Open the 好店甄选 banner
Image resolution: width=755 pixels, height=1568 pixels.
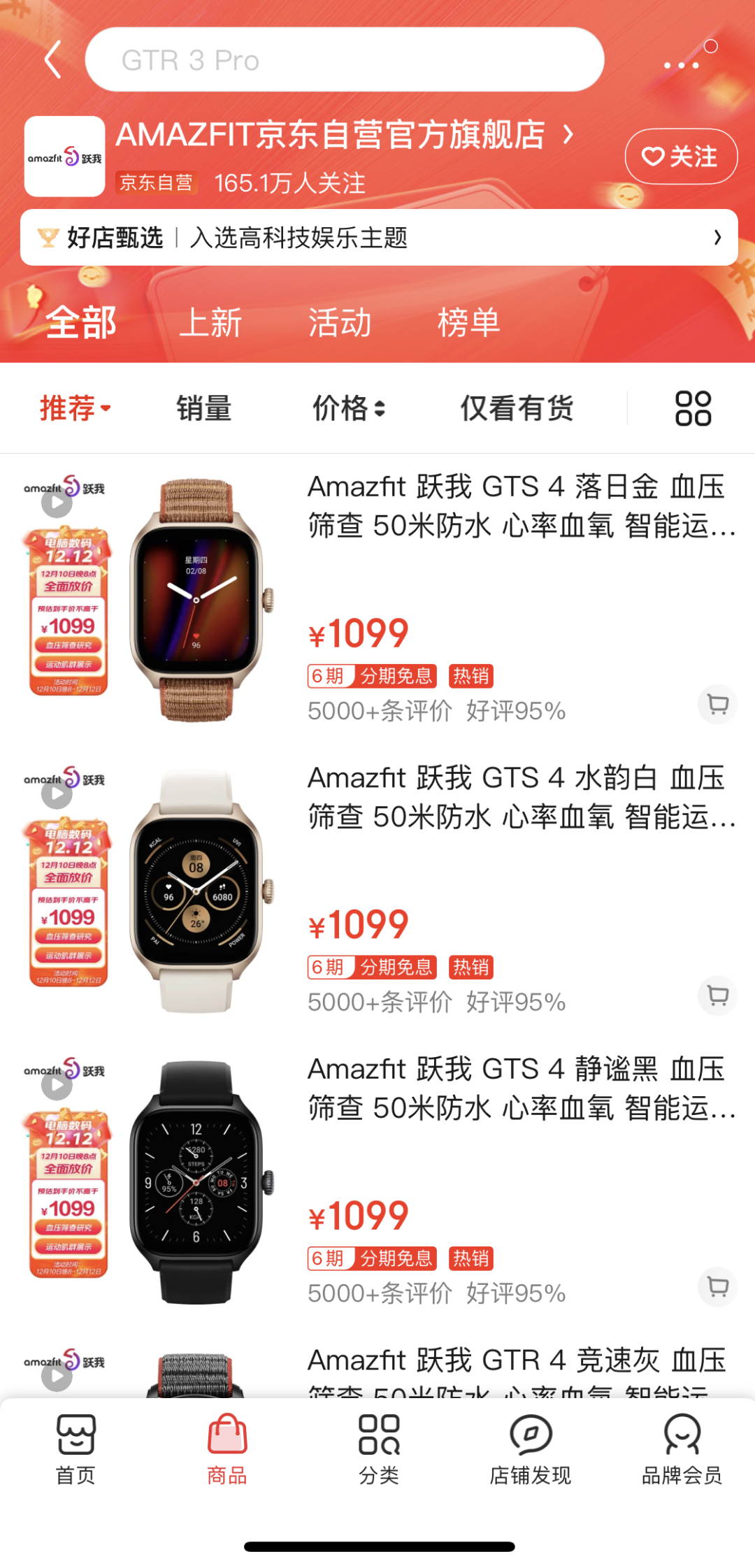pos(379,238)
